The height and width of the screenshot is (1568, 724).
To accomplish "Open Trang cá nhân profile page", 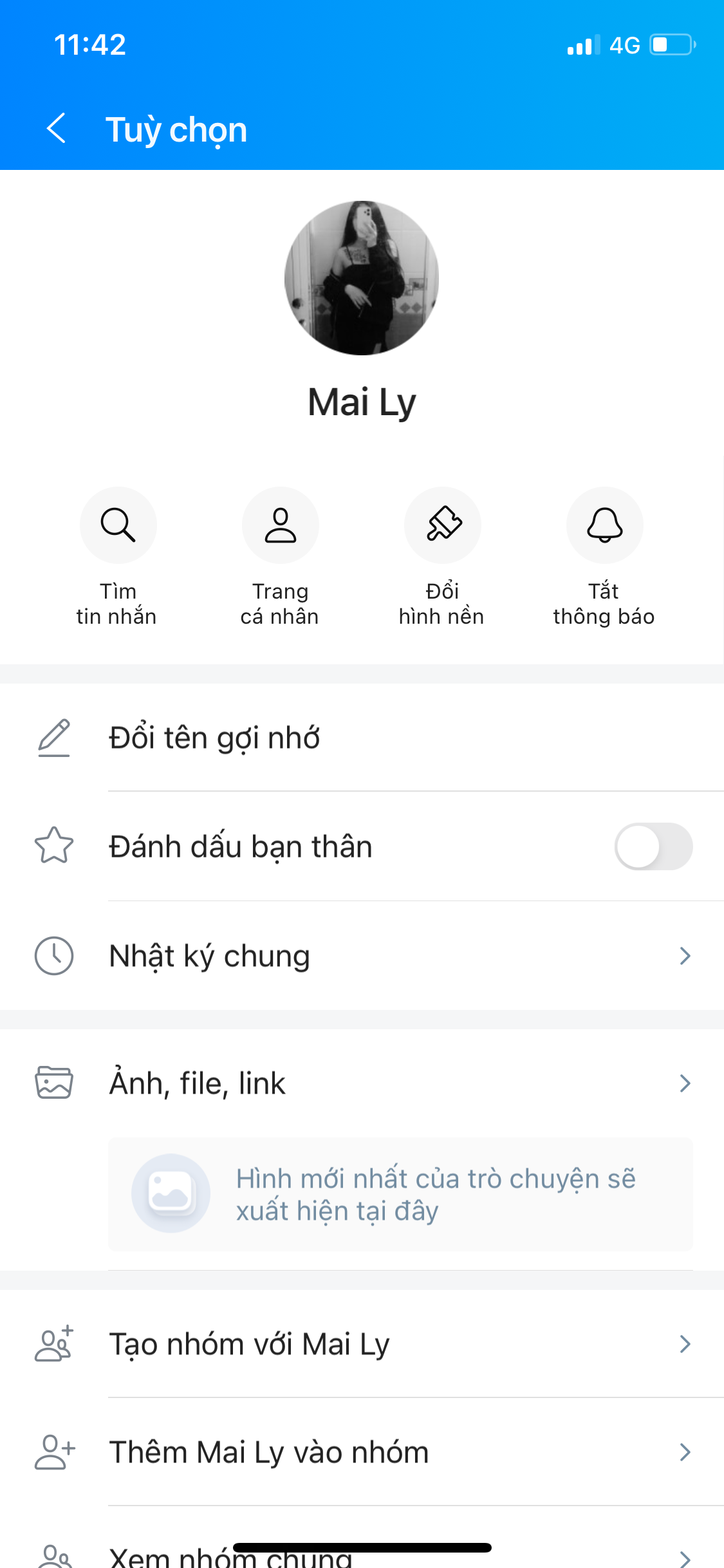I will pyautogui.click(x=280, y=525).
